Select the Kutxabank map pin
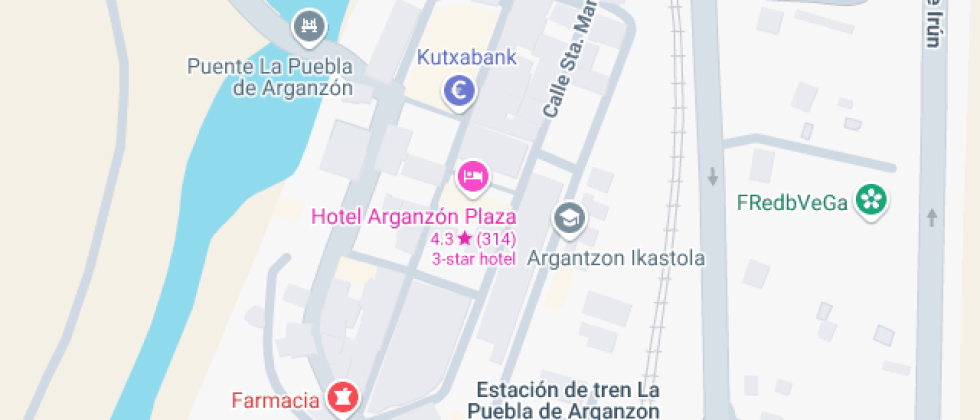 pos(460,91)
